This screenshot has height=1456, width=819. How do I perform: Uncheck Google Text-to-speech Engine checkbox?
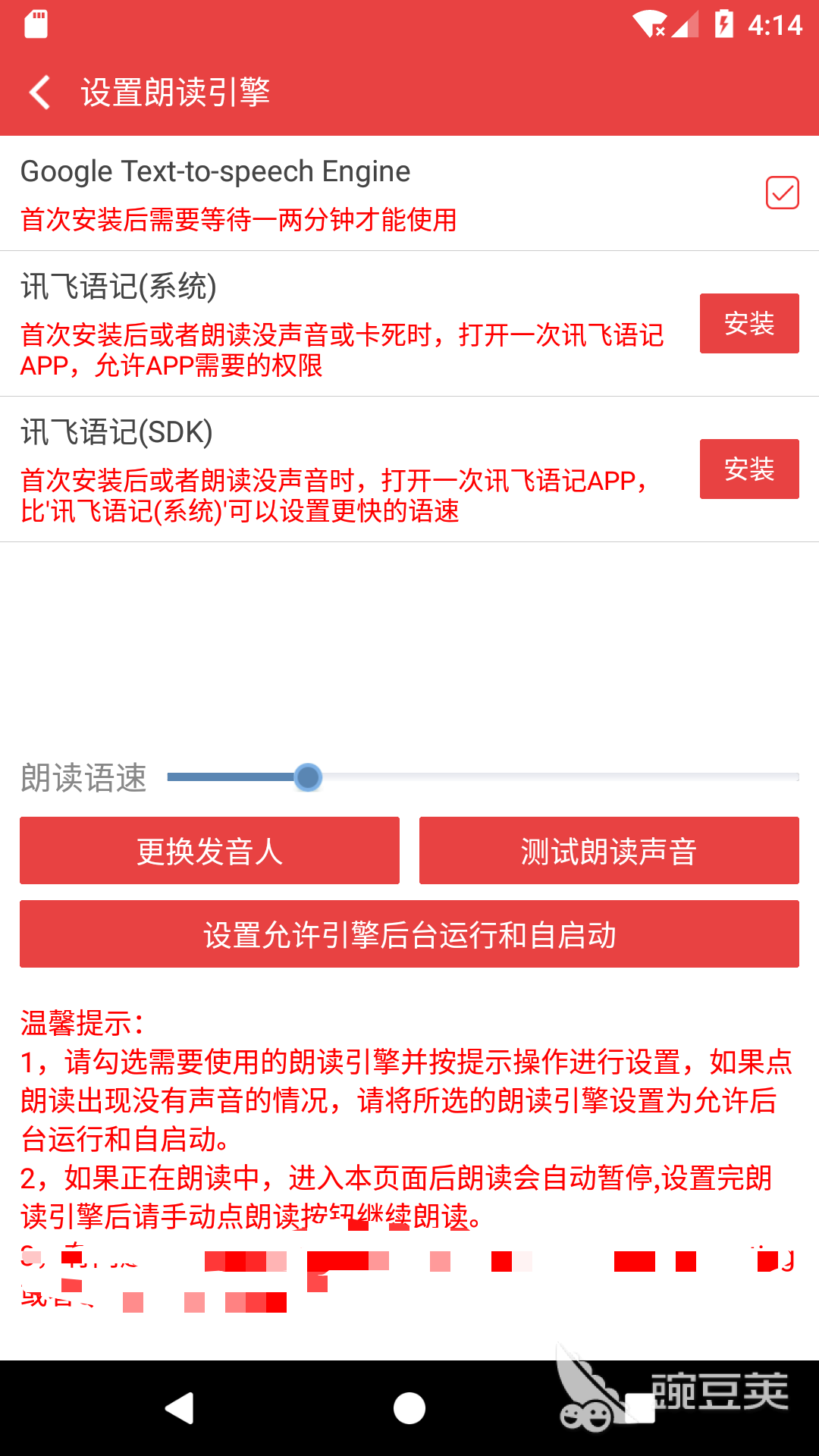tap(782, 193)
